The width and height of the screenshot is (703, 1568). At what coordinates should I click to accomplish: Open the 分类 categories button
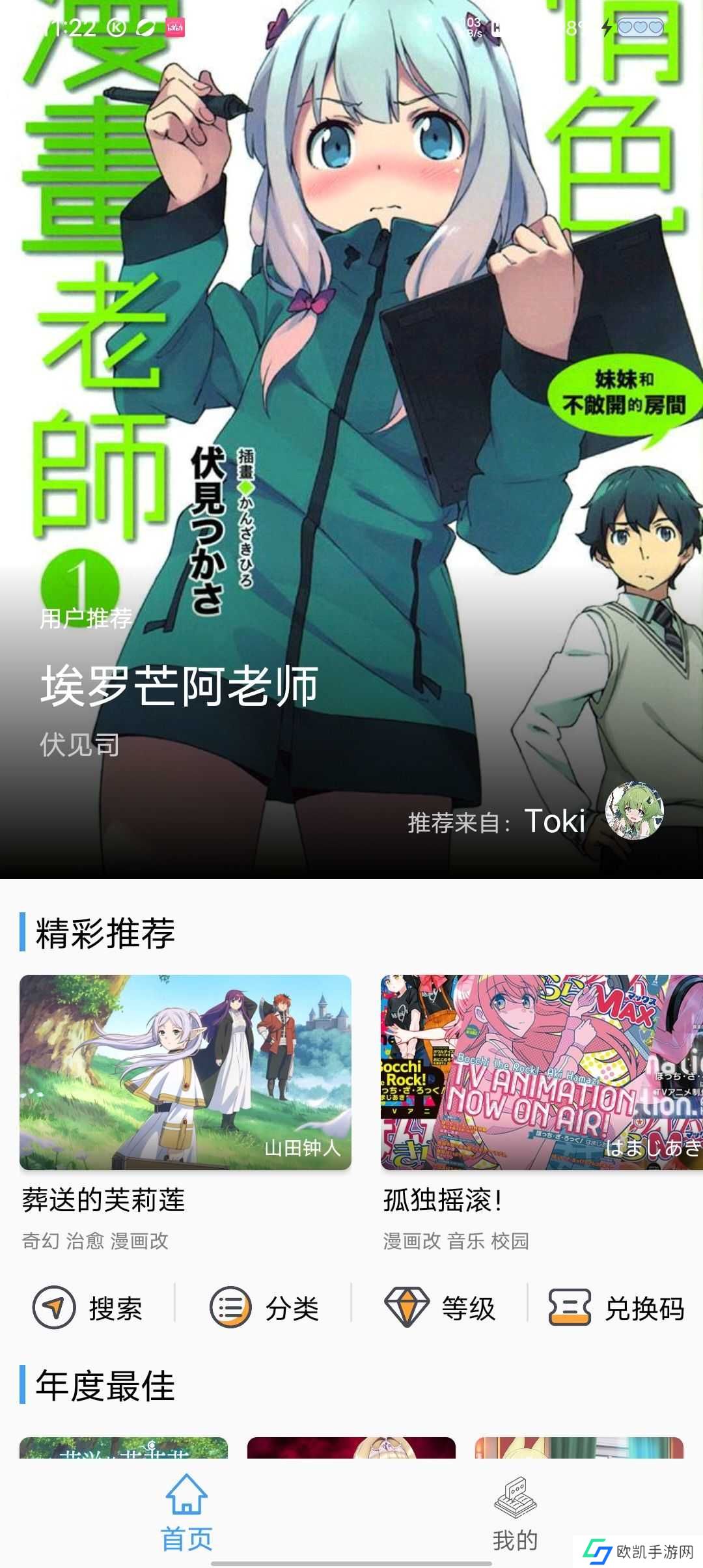coord(264,1308)
